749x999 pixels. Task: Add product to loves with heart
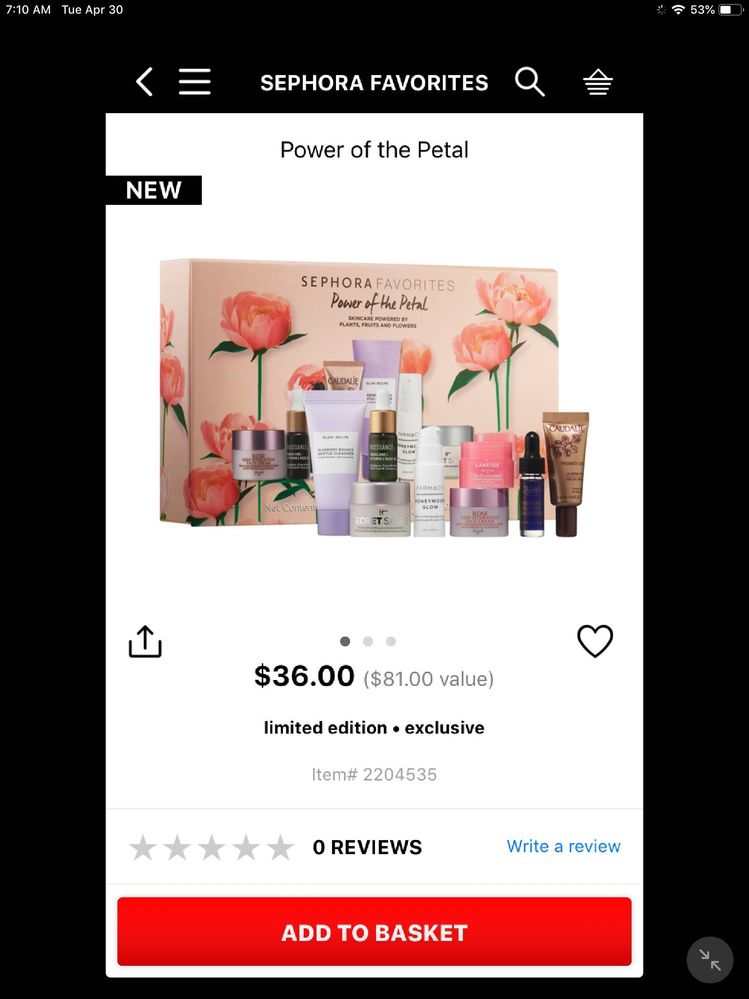point(595,641)
